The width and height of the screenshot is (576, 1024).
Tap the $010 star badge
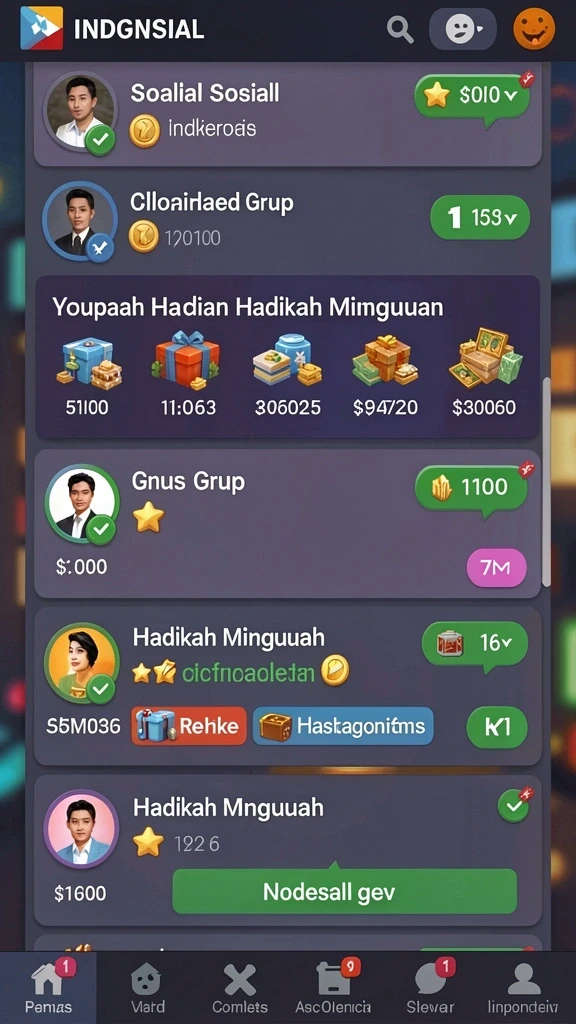pos(472,96)
